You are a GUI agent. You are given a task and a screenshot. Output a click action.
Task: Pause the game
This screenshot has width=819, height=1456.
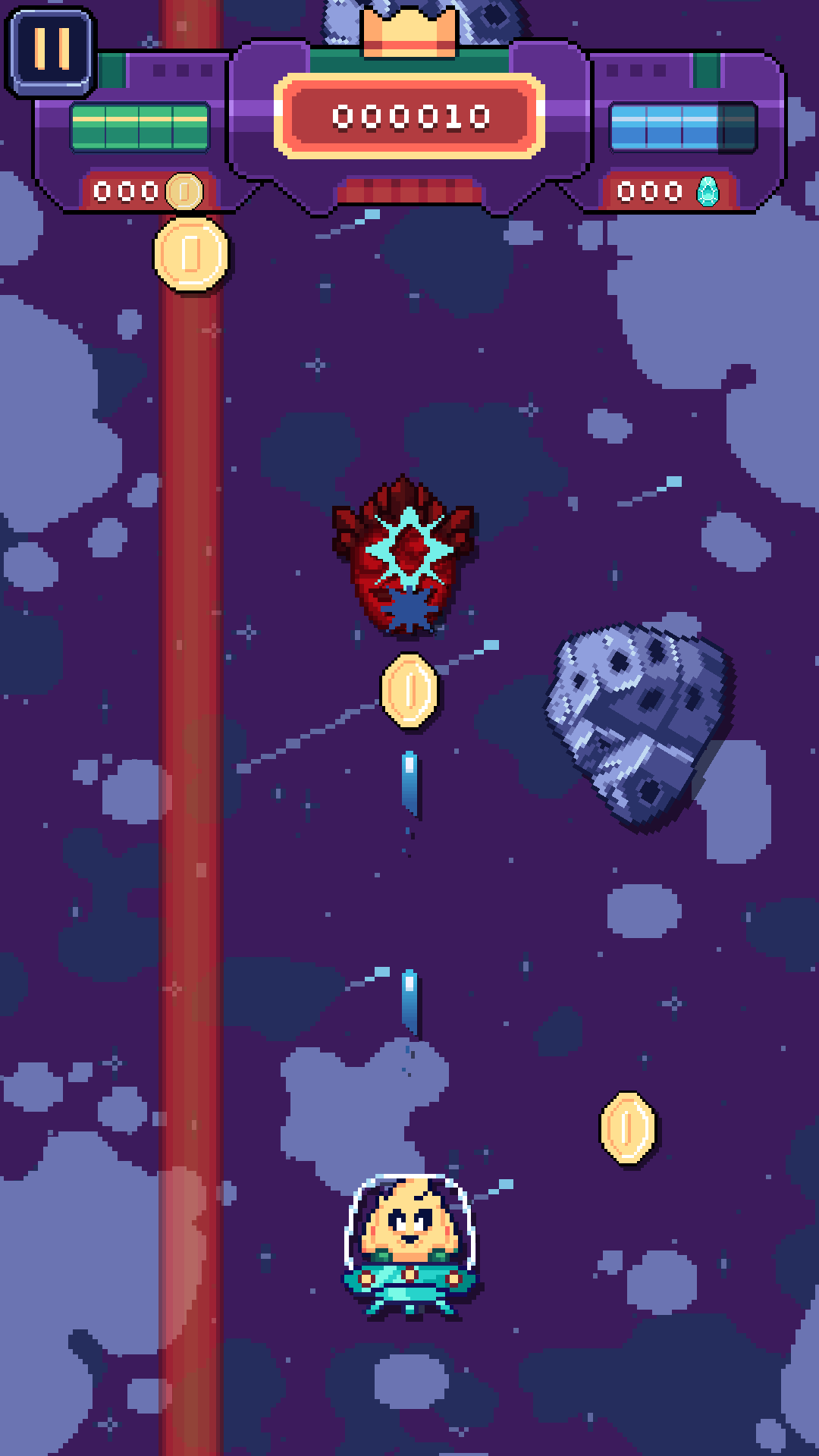[x=52, y=49]
